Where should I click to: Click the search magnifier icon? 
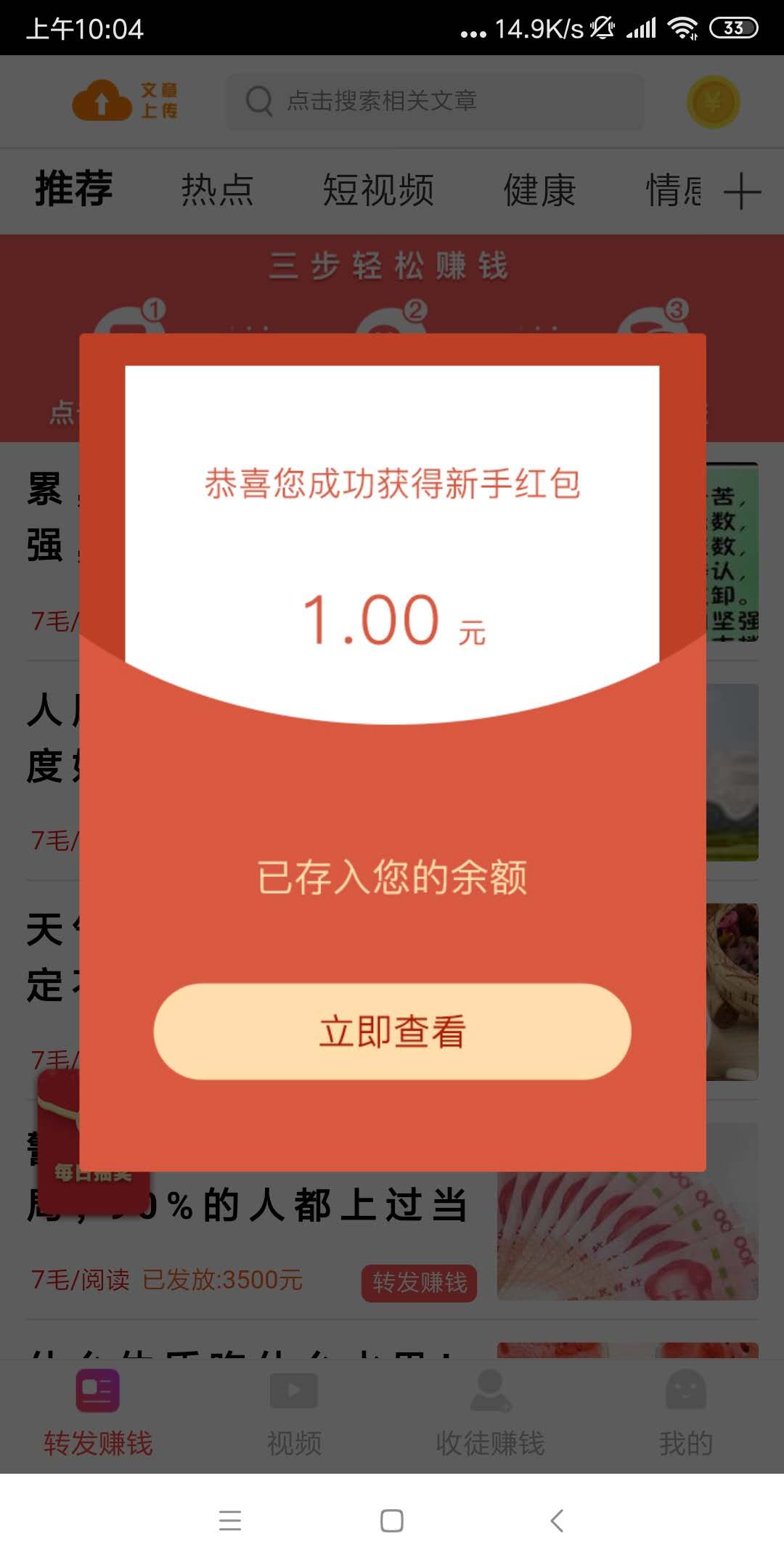tap(258, 102)
